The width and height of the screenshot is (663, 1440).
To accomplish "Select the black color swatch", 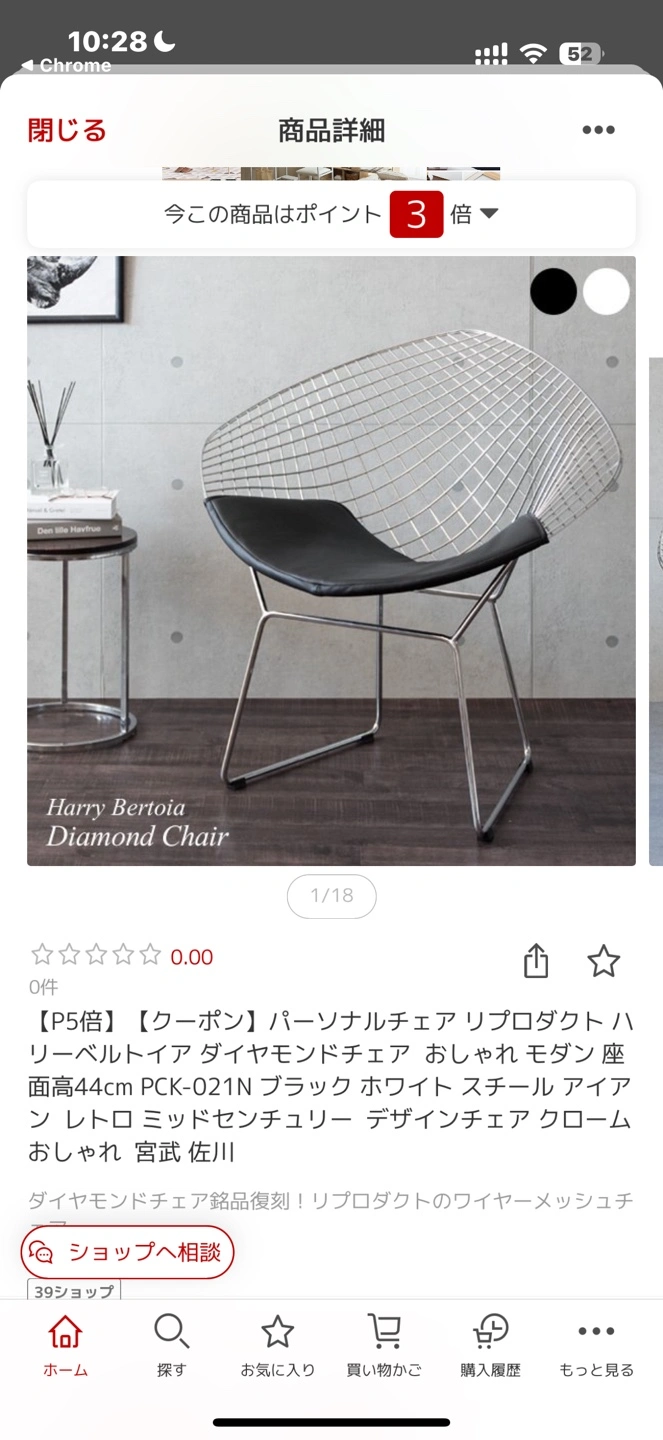I will 553,292.
